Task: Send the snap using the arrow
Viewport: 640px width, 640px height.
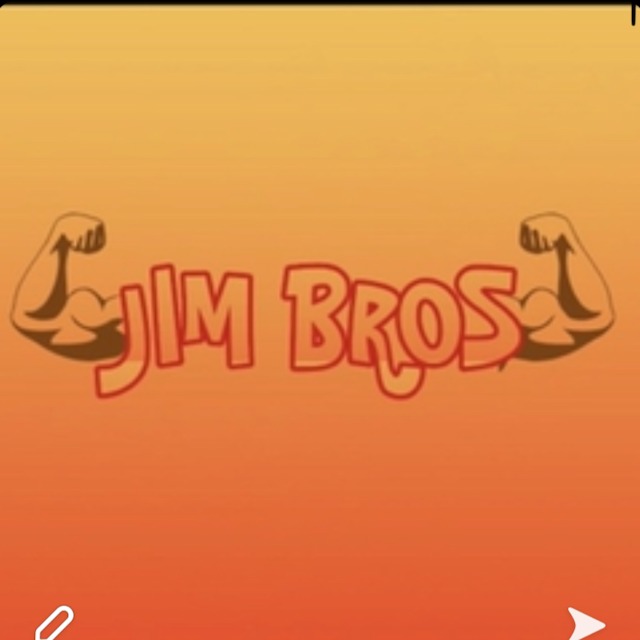Action: pos(587,622)
